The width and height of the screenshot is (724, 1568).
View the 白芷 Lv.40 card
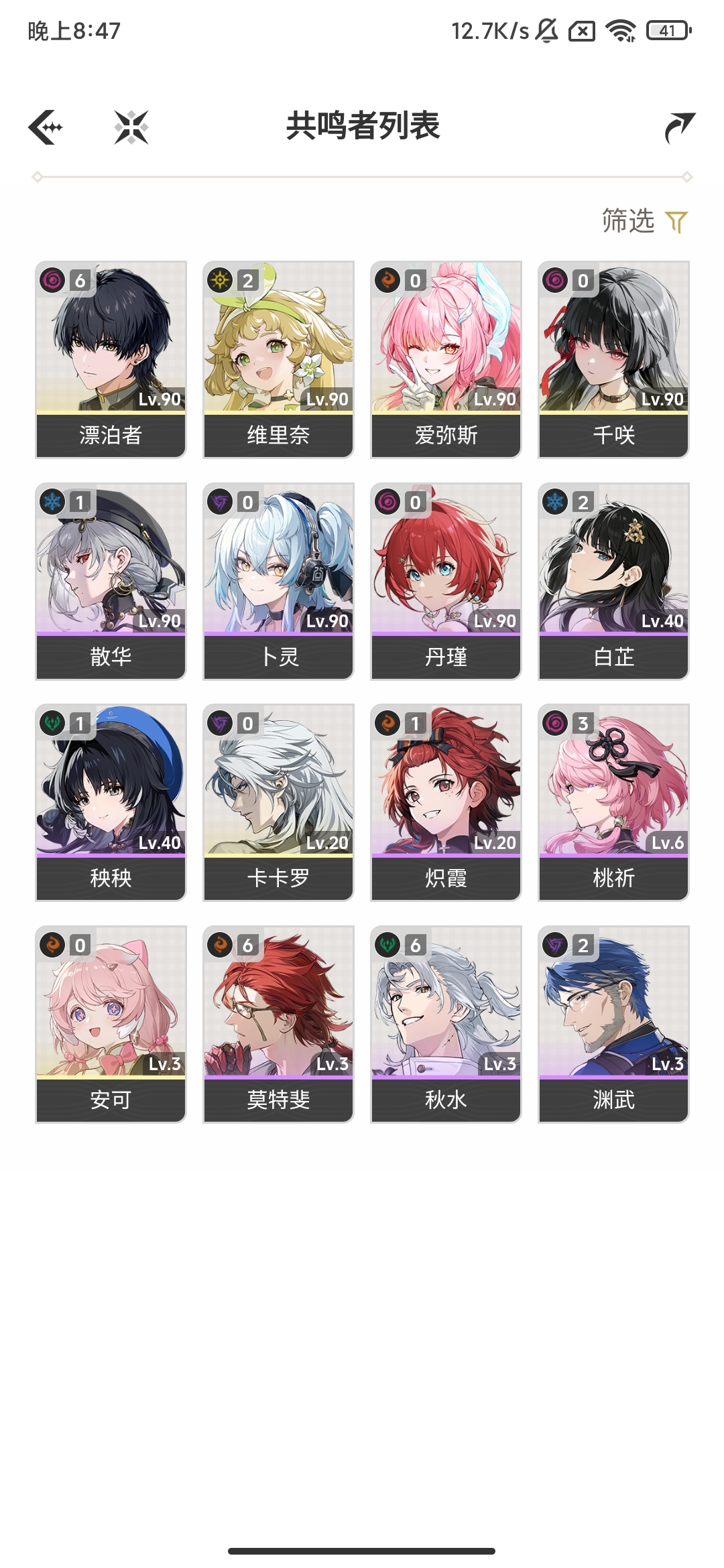pos(613,581)
